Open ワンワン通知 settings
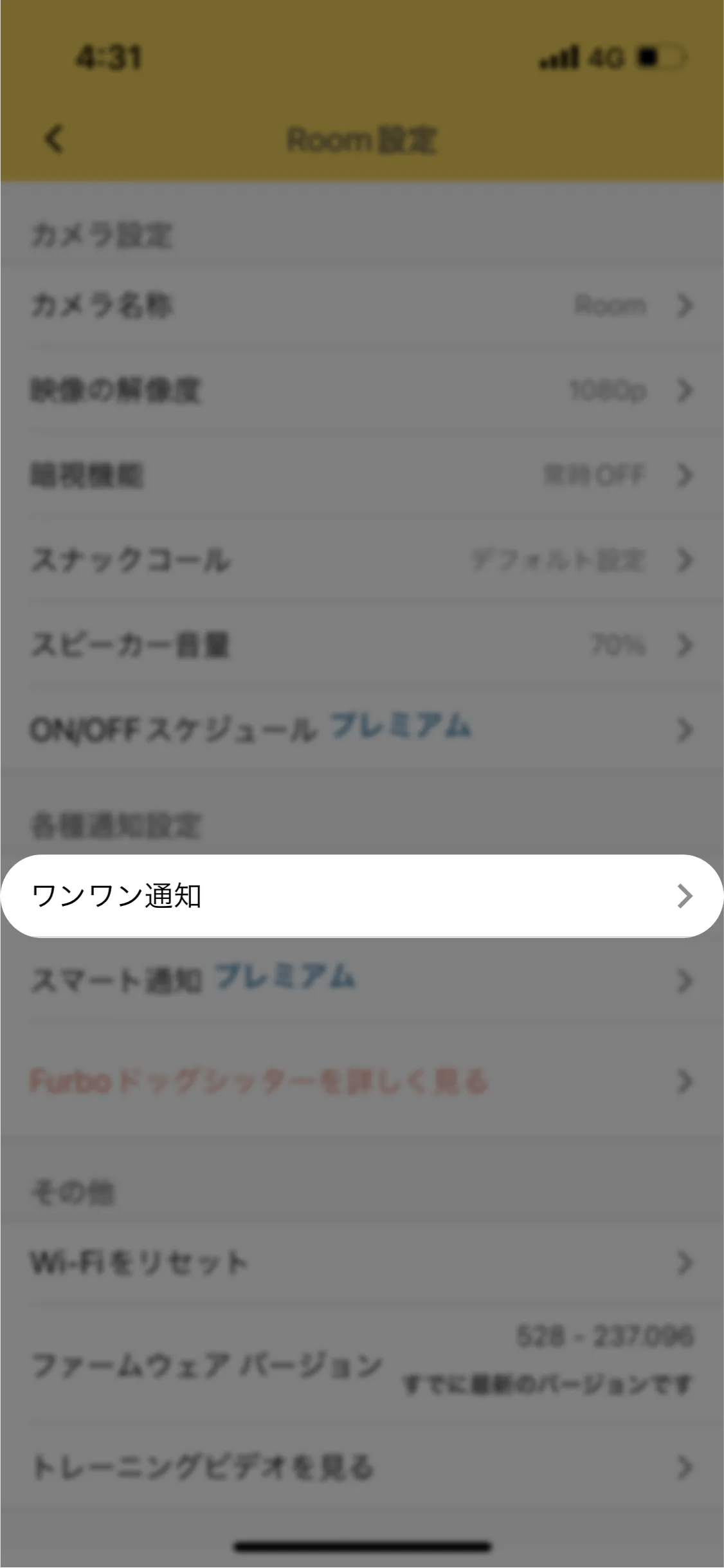 point(362,896)
